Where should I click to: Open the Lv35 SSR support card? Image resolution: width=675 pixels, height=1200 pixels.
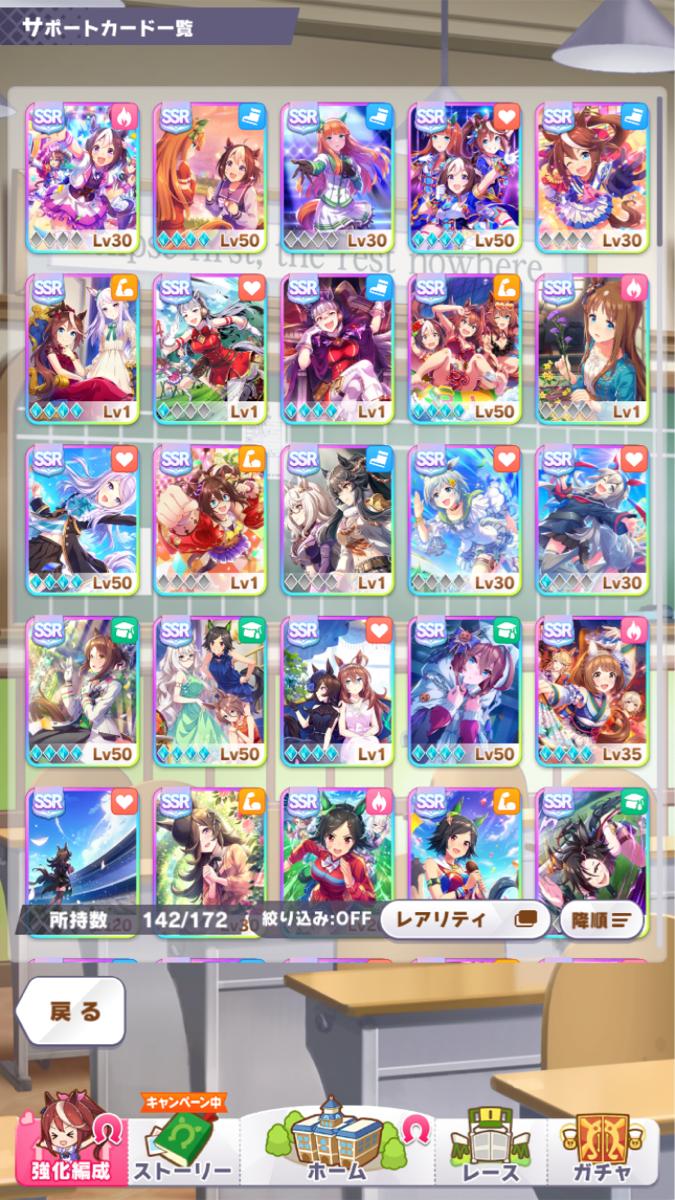(x=593, y=690)
